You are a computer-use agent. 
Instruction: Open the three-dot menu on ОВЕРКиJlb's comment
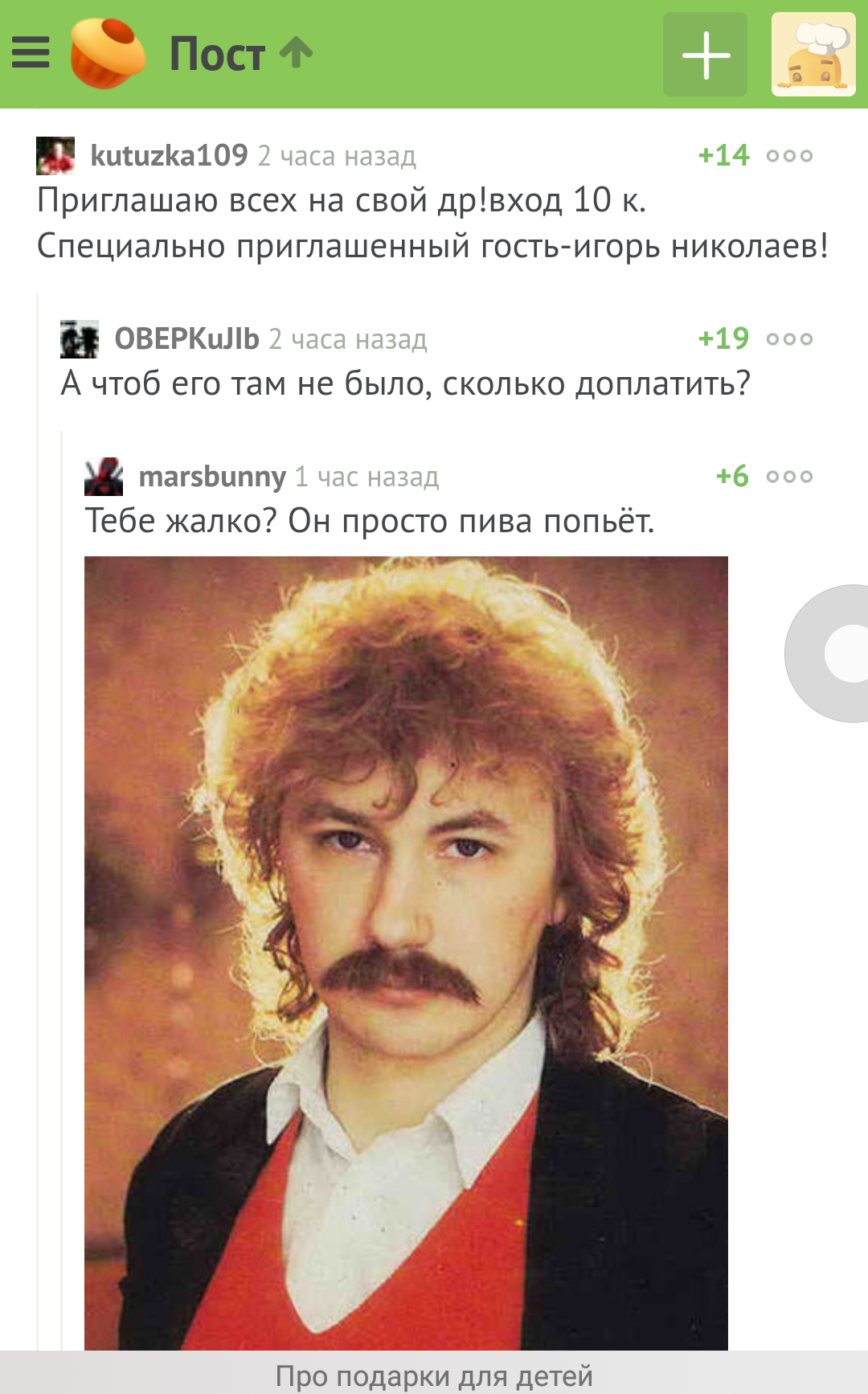[789, 339]
